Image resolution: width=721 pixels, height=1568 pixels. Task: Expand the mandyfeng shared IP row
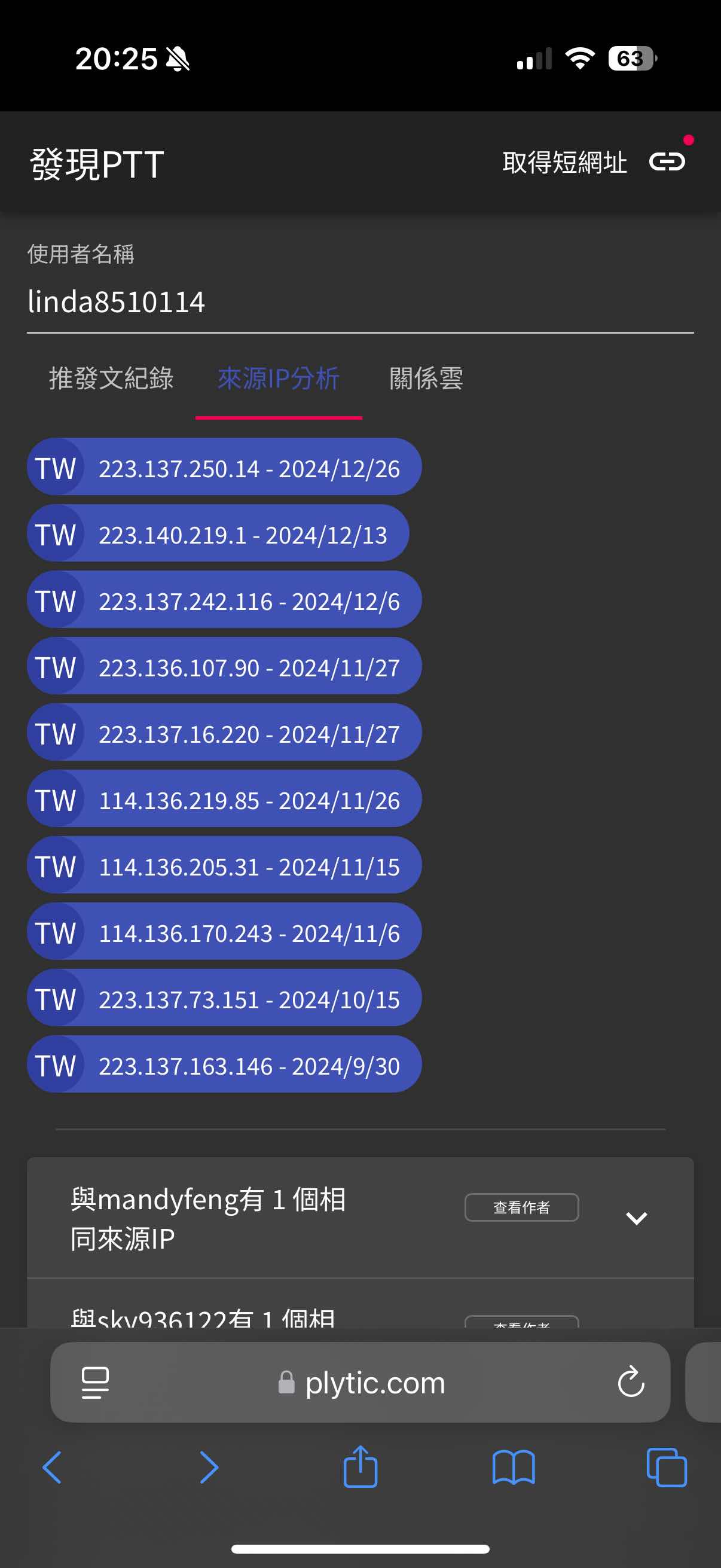click(637, 1218)
